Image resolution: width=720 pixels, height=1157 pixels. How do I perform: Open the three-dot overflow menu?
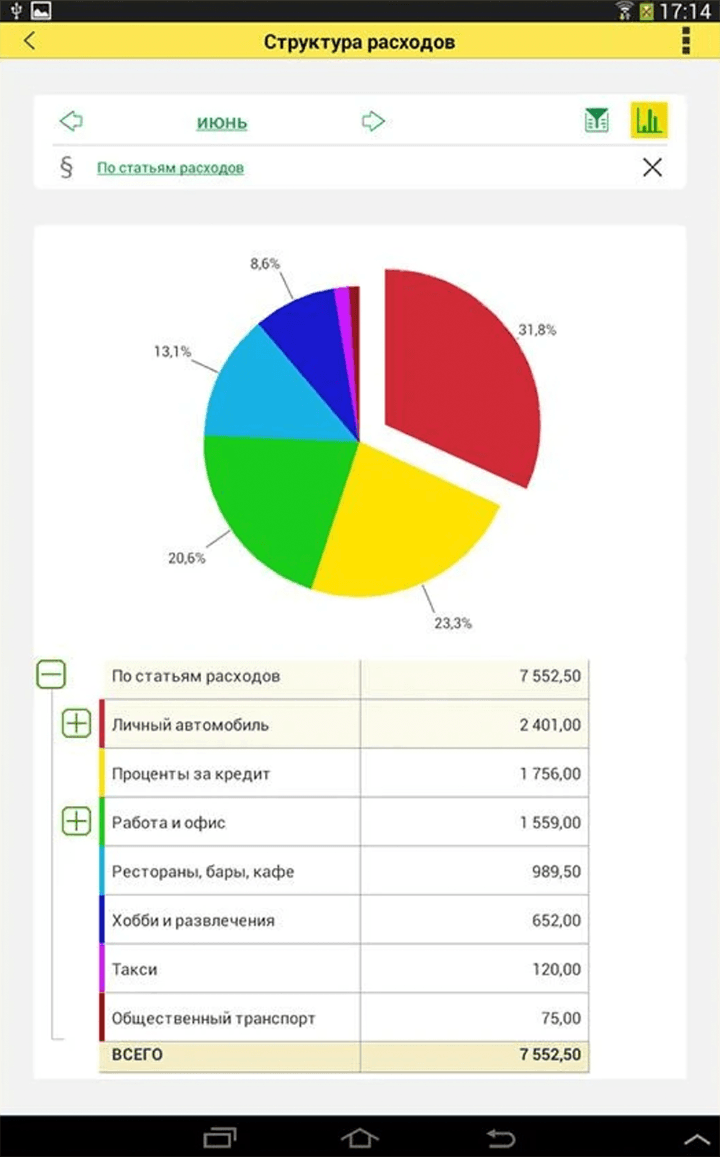pyautogui.click(x=686, y=41)
